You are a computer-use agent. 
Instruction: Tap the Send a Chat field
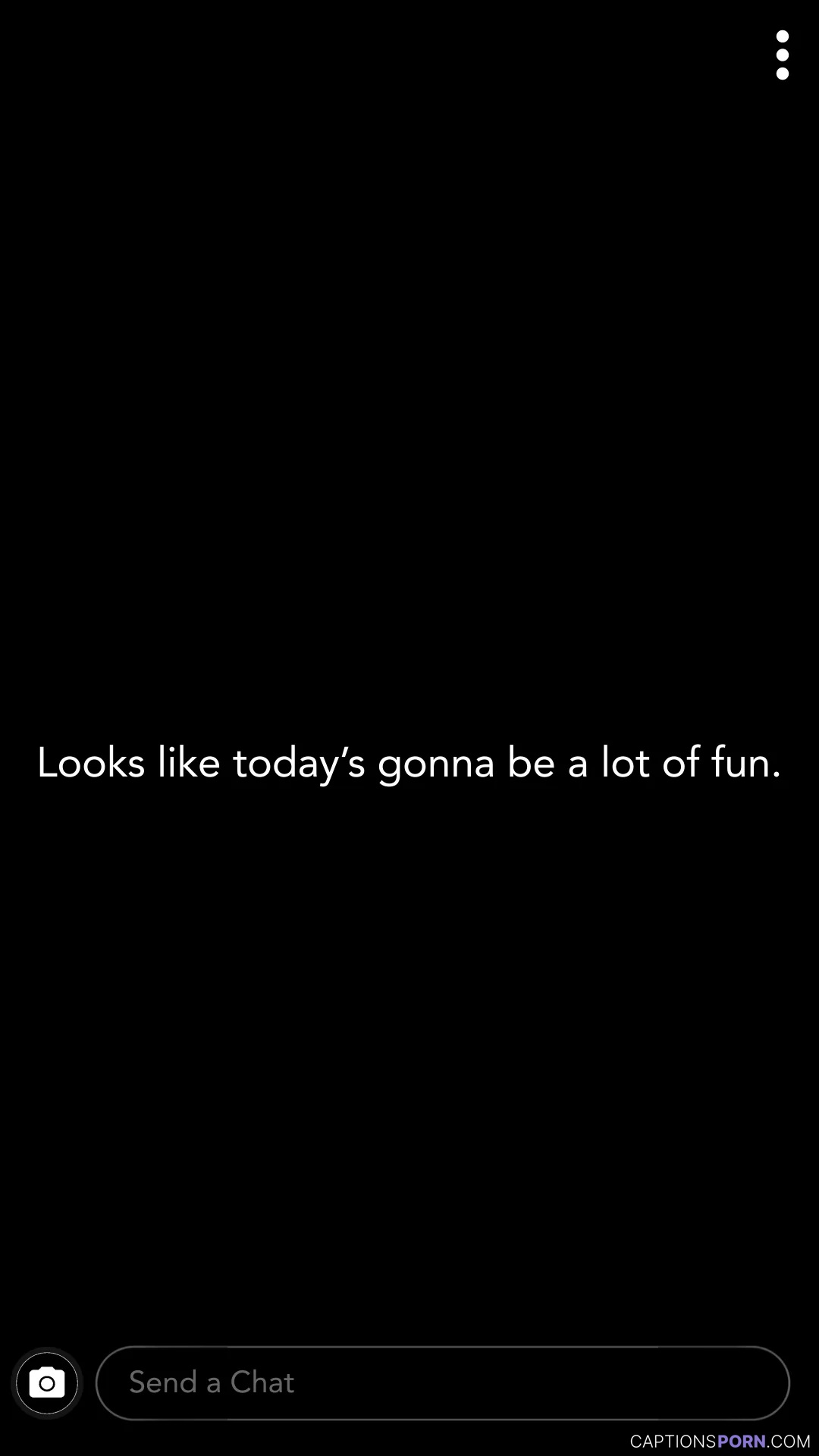(443, 1382)
